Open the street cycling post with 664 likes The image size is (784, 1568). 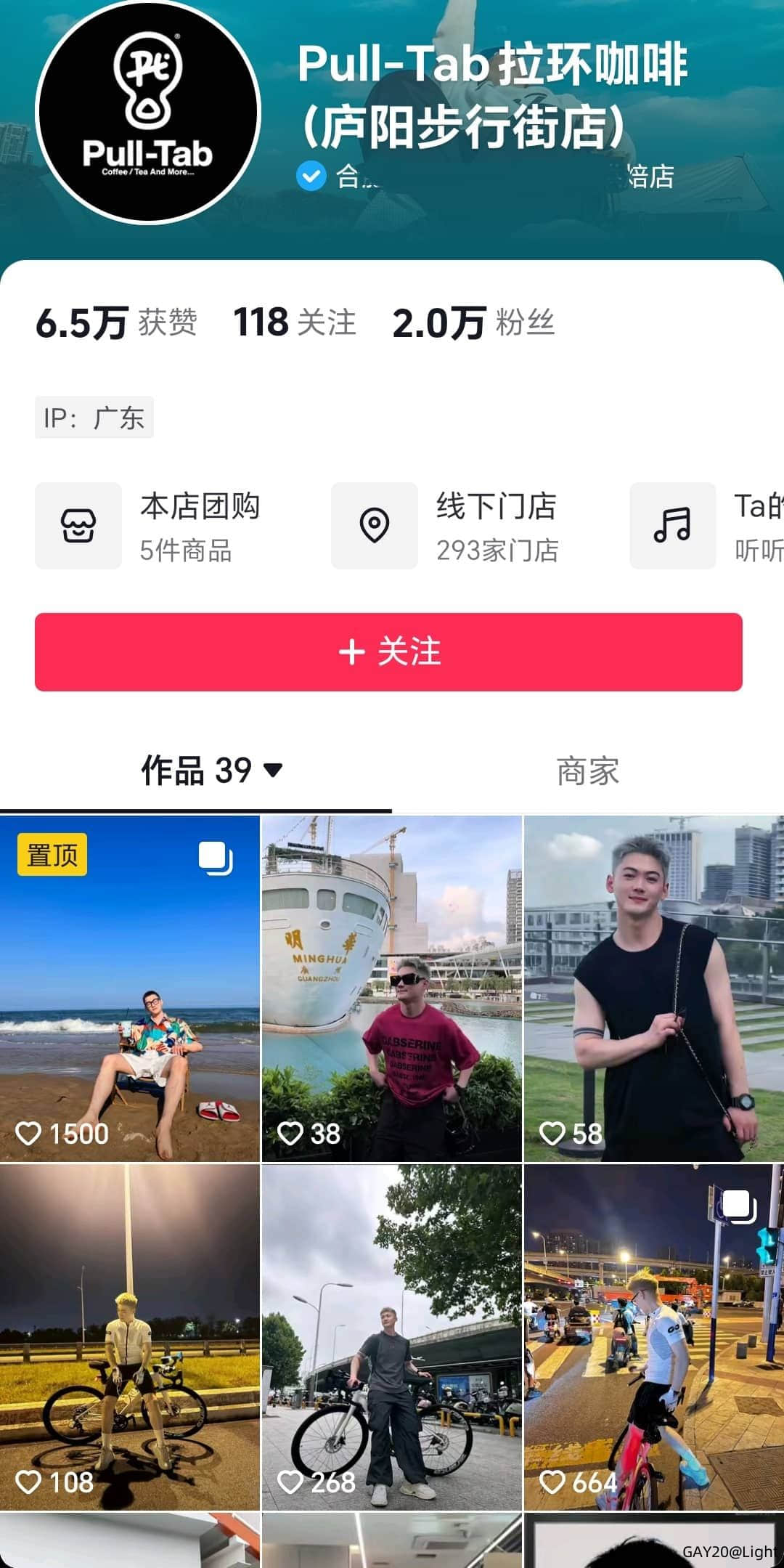click(x=653, y=1336)
